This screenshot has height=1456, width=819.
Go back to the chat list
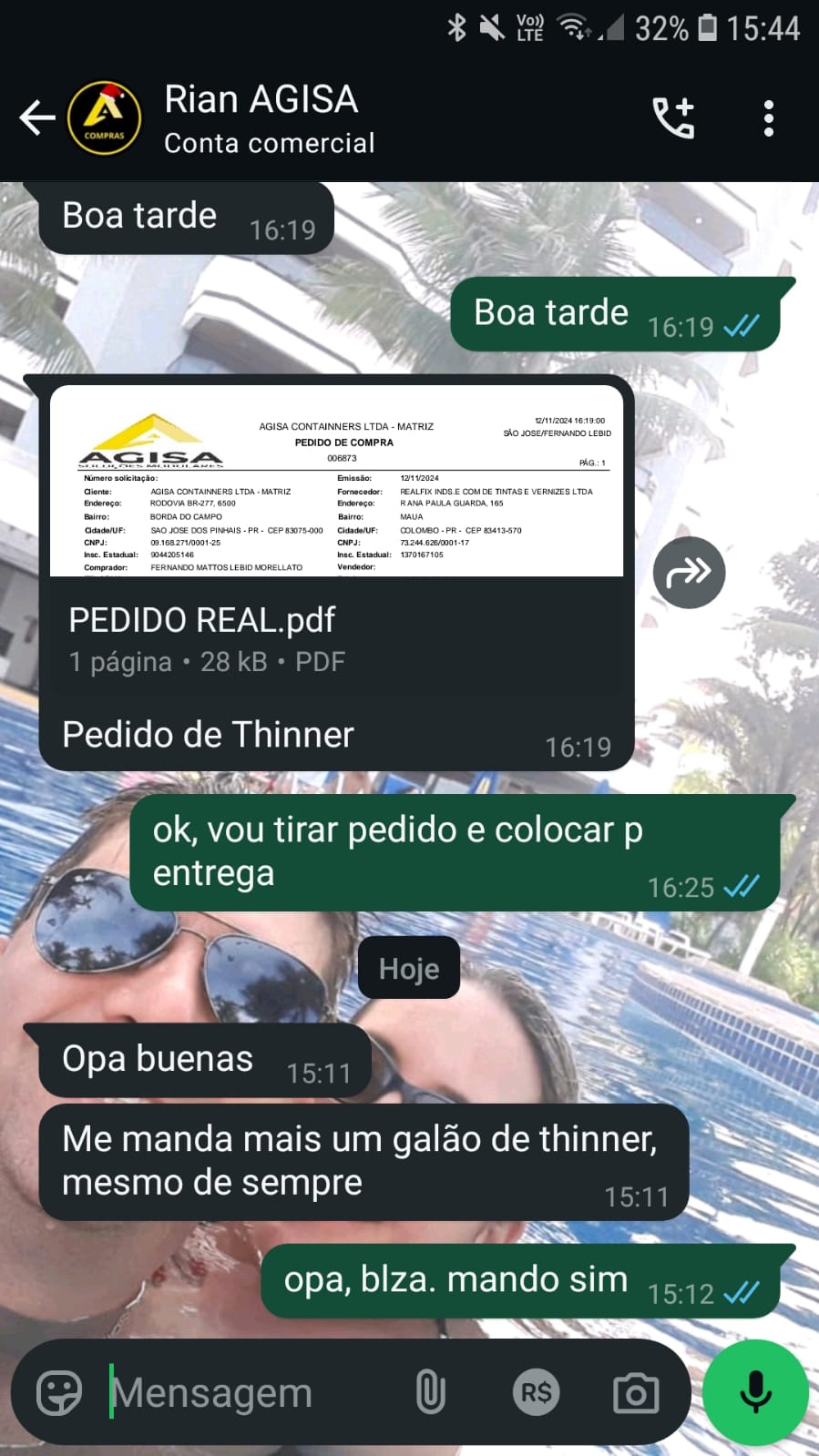tap(36, 117)
